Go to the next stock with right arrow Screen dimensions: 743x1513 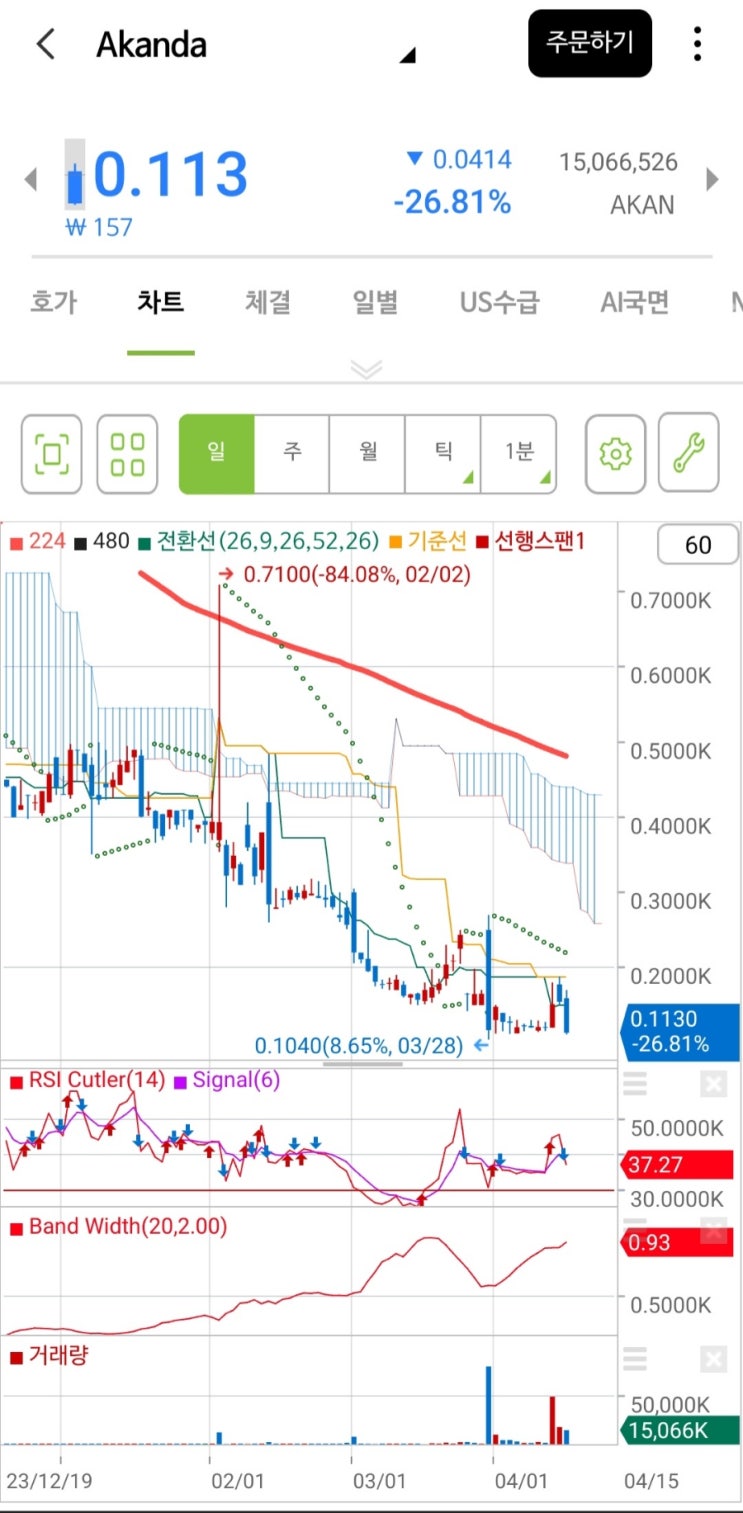click(x=713, y=180)
